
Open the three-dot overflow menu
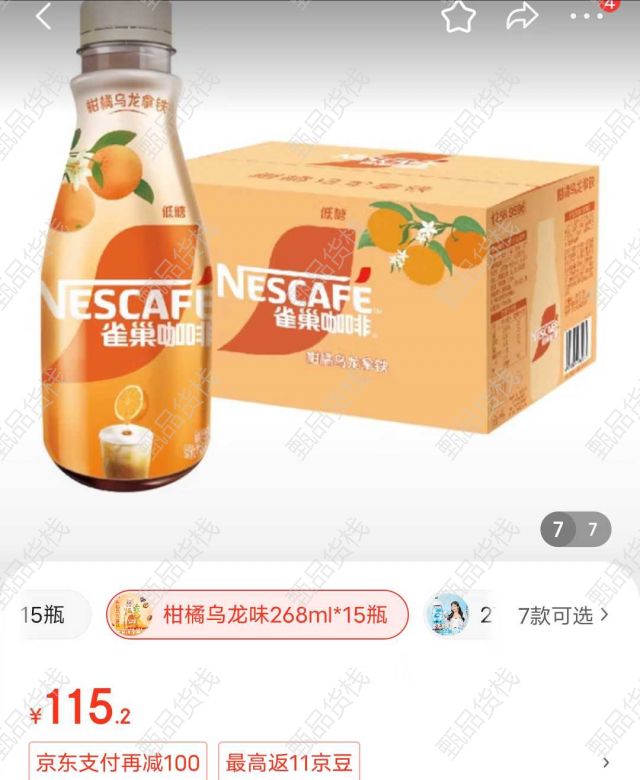587,16
